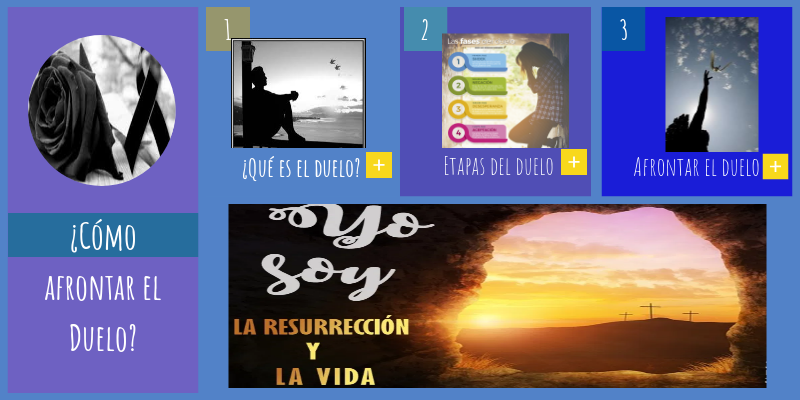
Task: Tap the plus button next to Afrontar el duelo
Action: pos(775,166)
